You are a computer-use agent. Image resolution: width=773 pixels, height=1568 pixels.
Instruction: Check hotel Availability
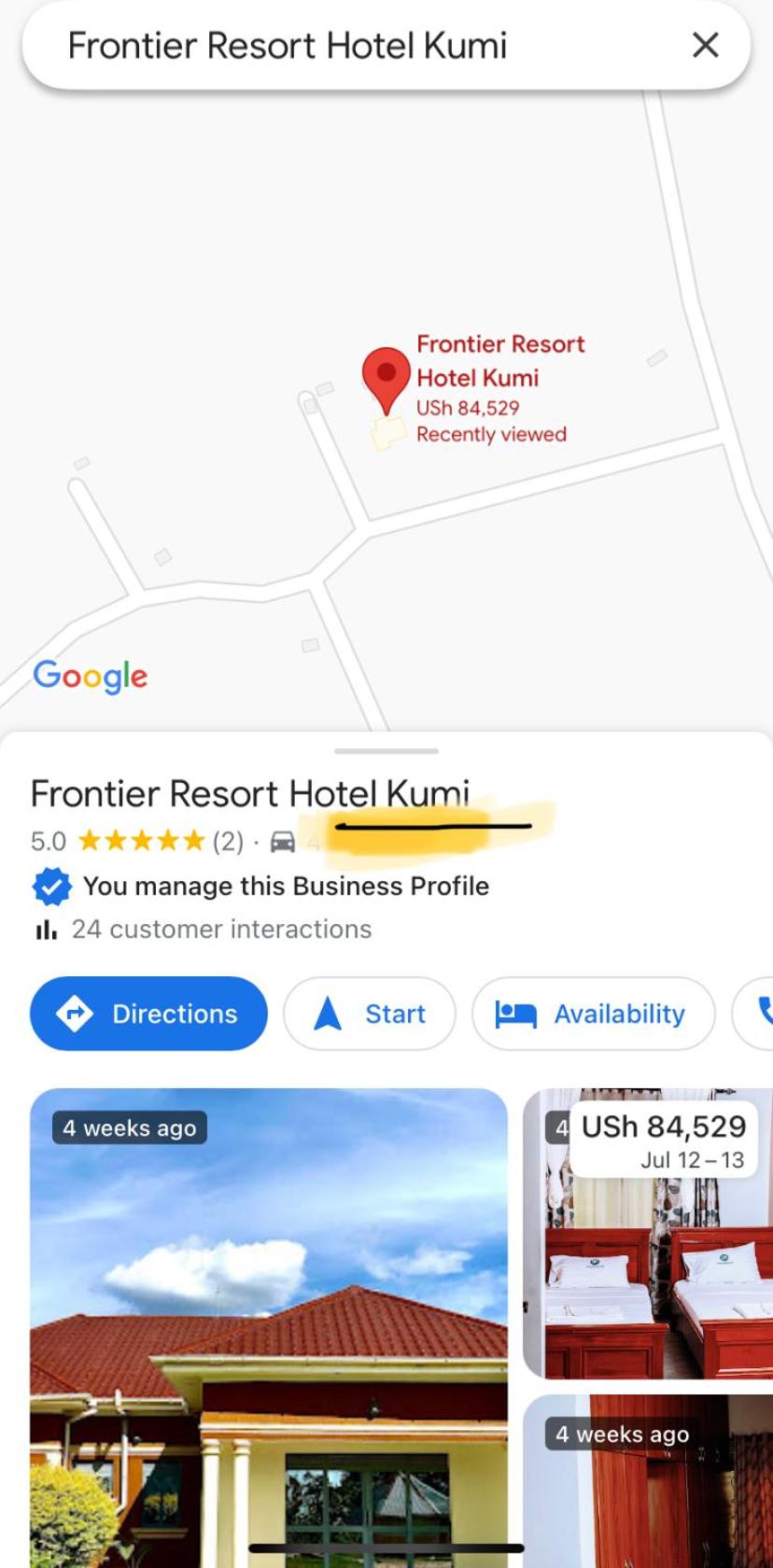coord(593,1014)
